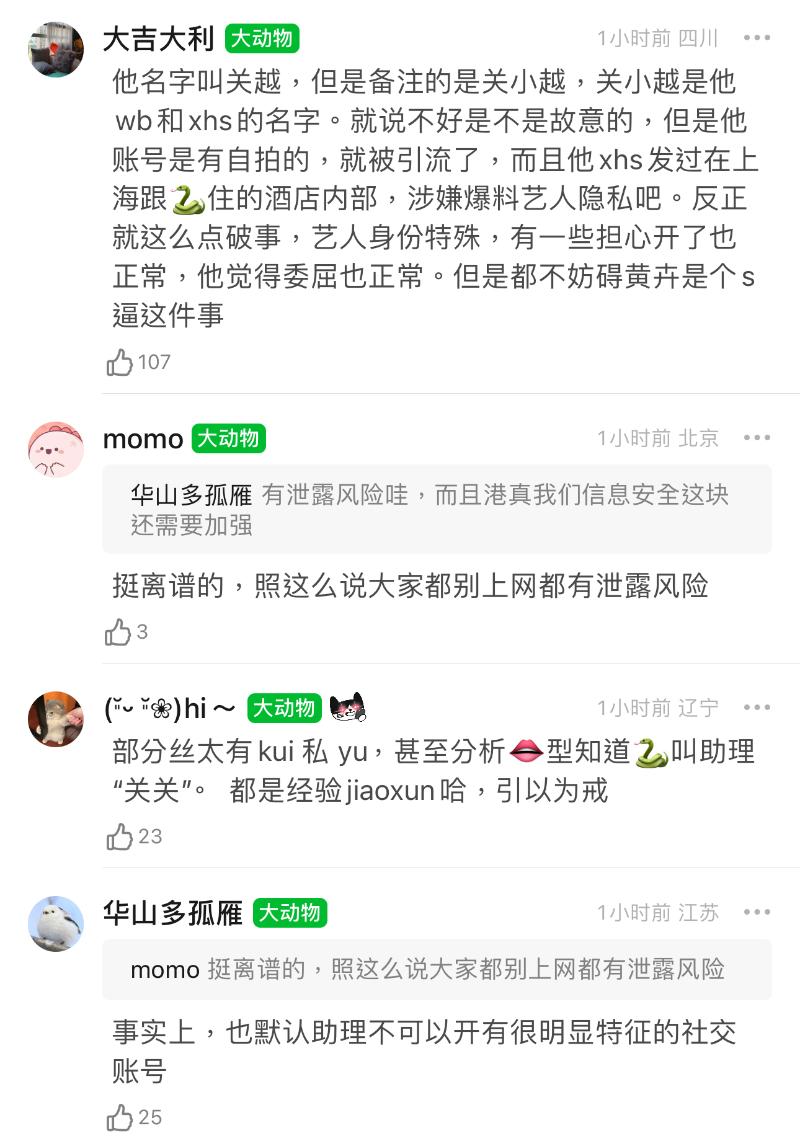Open overflow menu on (˘~˘❀)hi～ comment
This screenshot has height=1141, width=800.
[x=757, y=708]
